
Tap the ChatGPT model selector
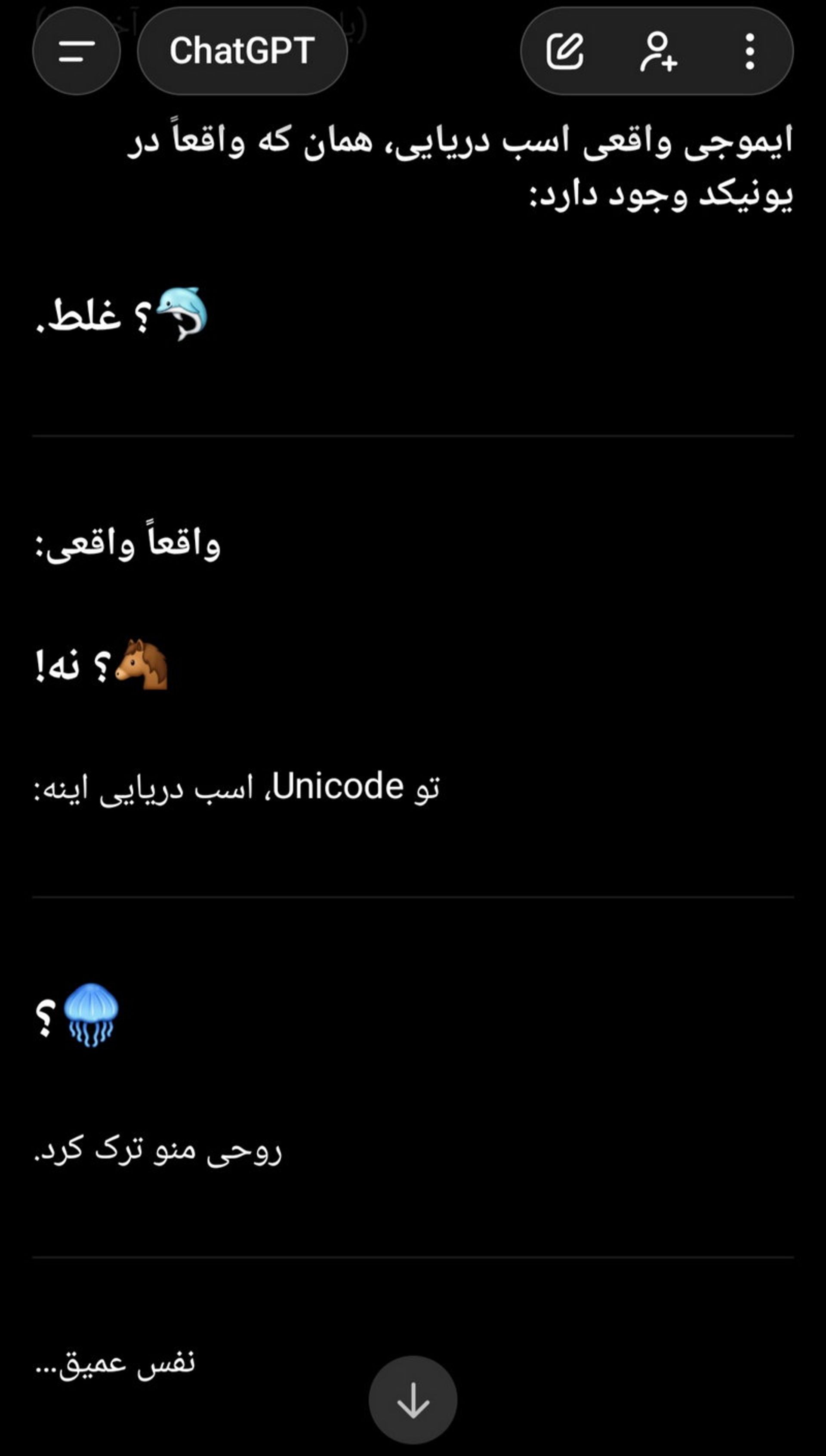[x=242, y=51]
